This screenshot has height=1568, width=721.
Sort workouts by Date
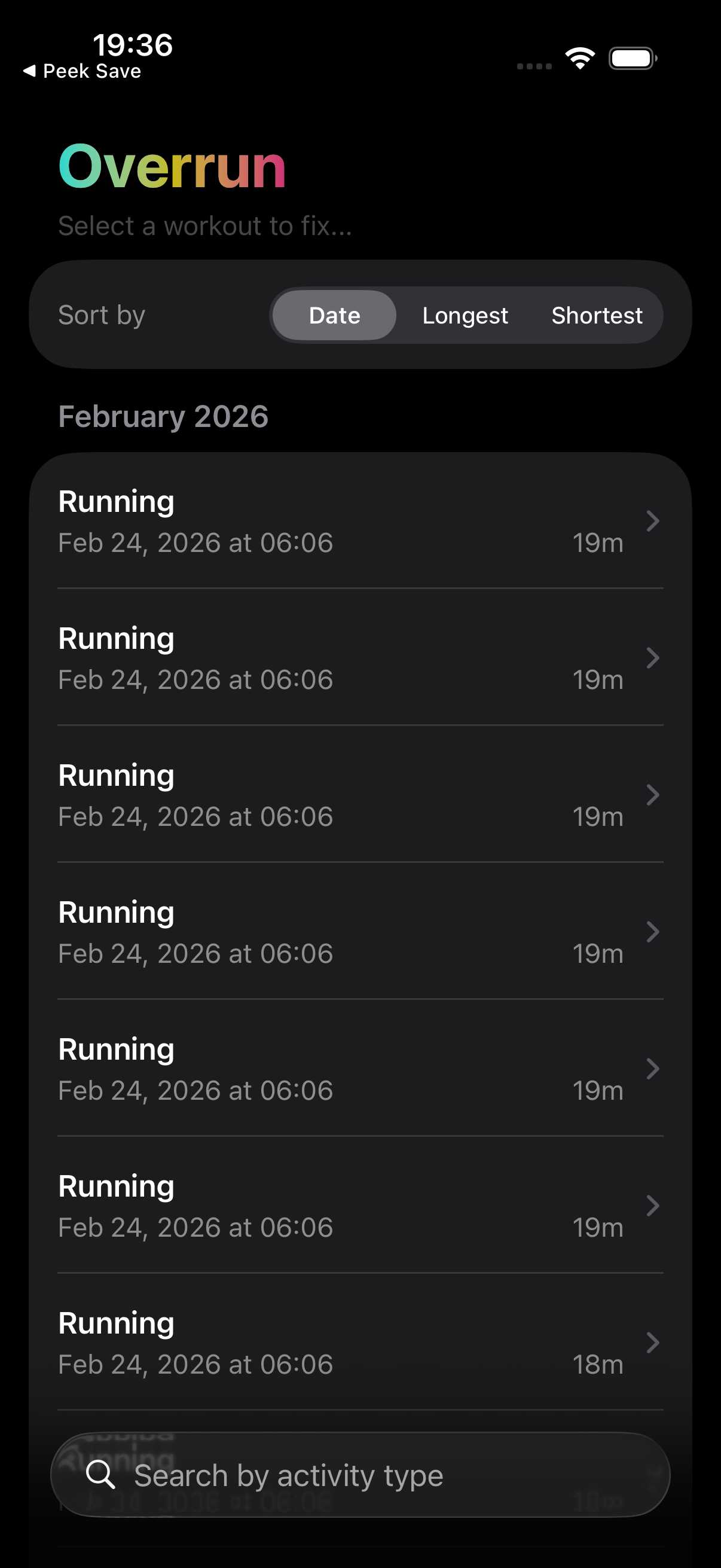tap(334, 315)
